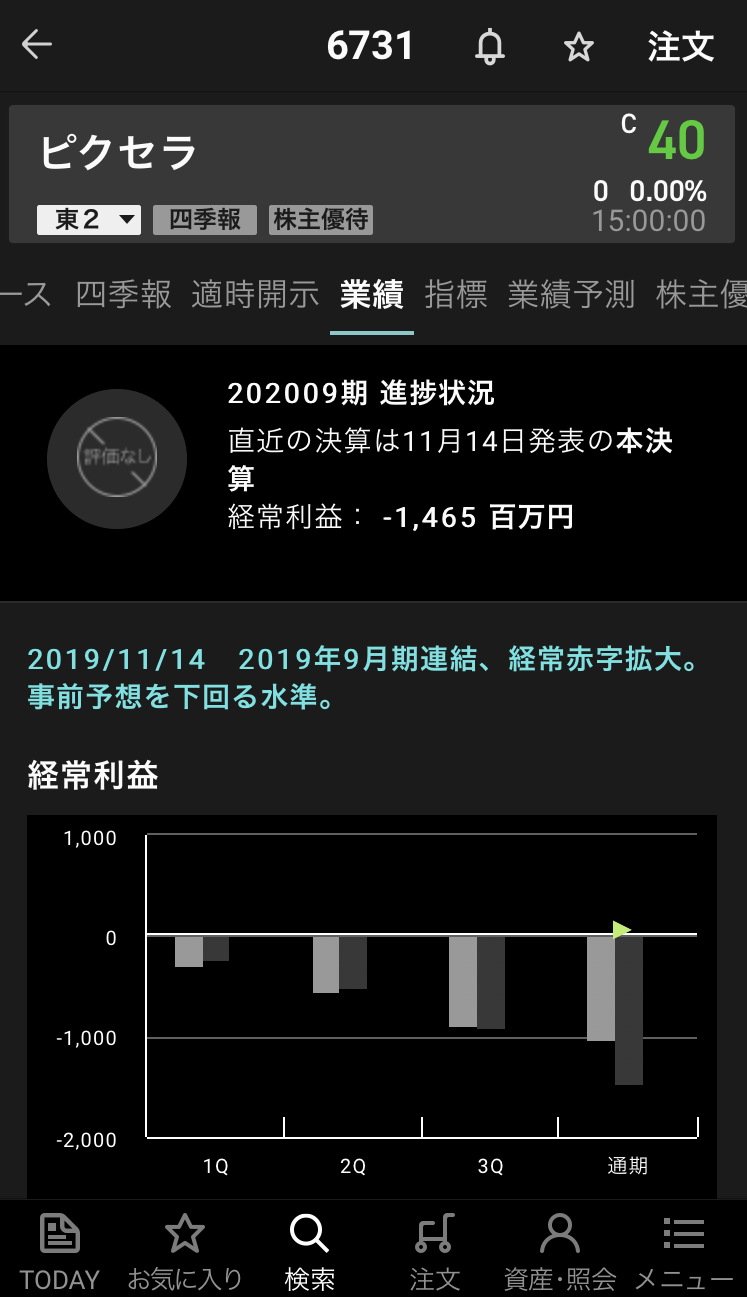
Task: Open the メニュー tab
Action: pyautogui.click(x=684, y=1250)
